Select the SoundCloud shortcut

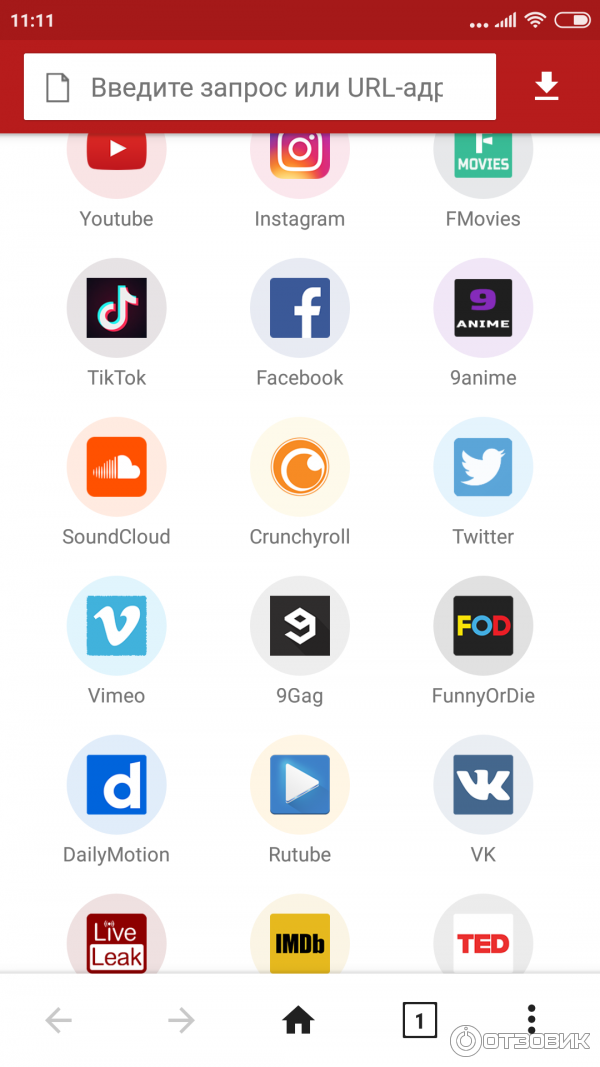tap(117, 467)
